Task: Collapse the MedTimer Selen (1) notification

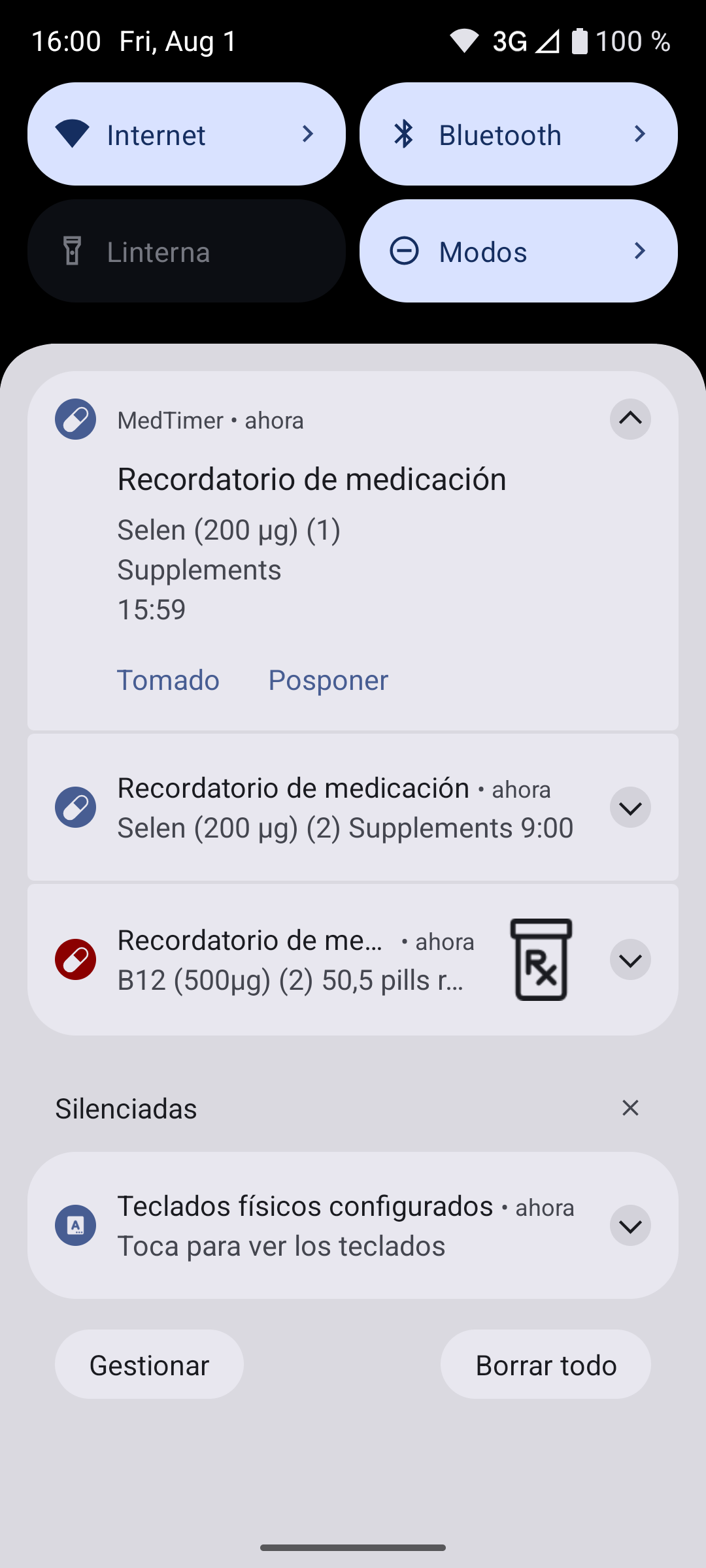Action: click(630, 419)
